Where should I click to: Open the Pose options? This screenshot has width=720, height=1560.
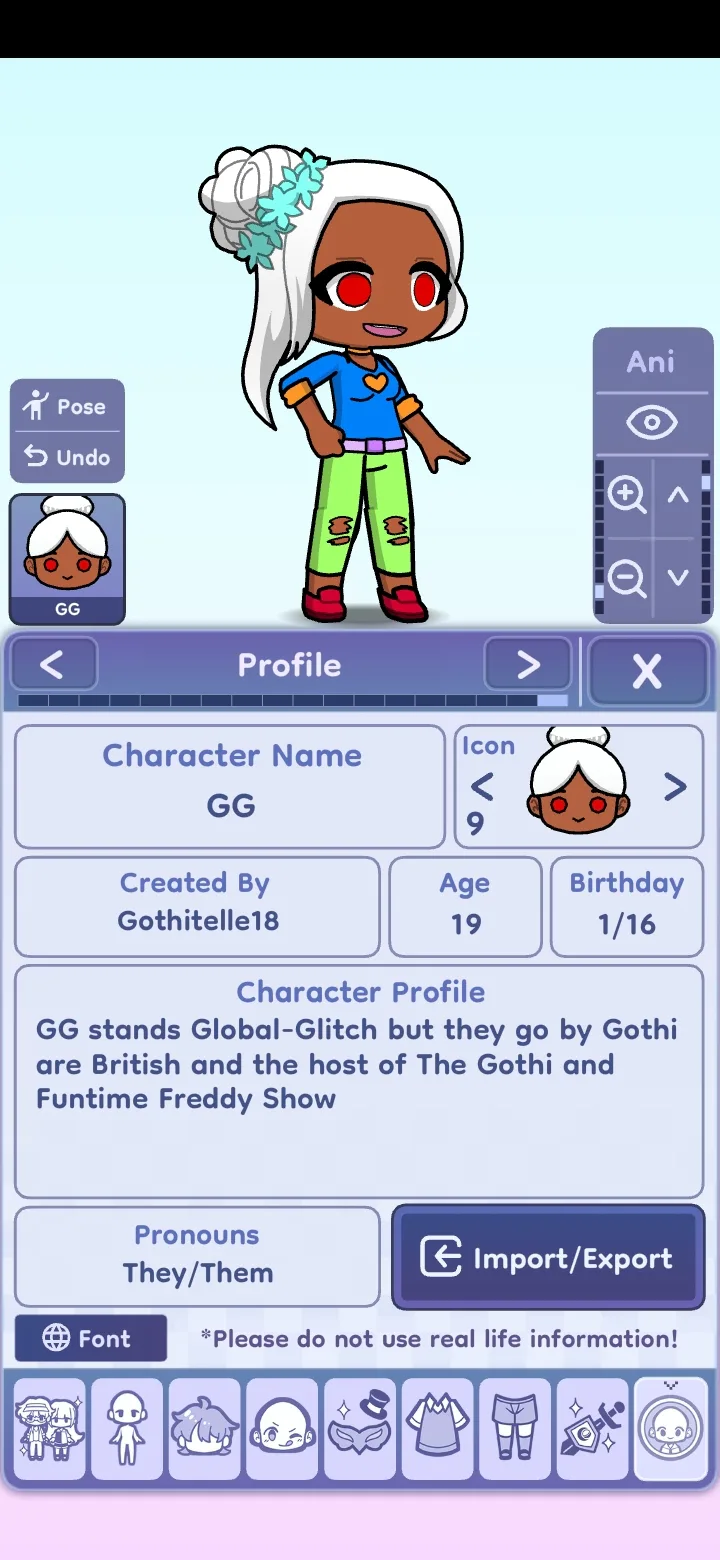(x=68, y=406)
